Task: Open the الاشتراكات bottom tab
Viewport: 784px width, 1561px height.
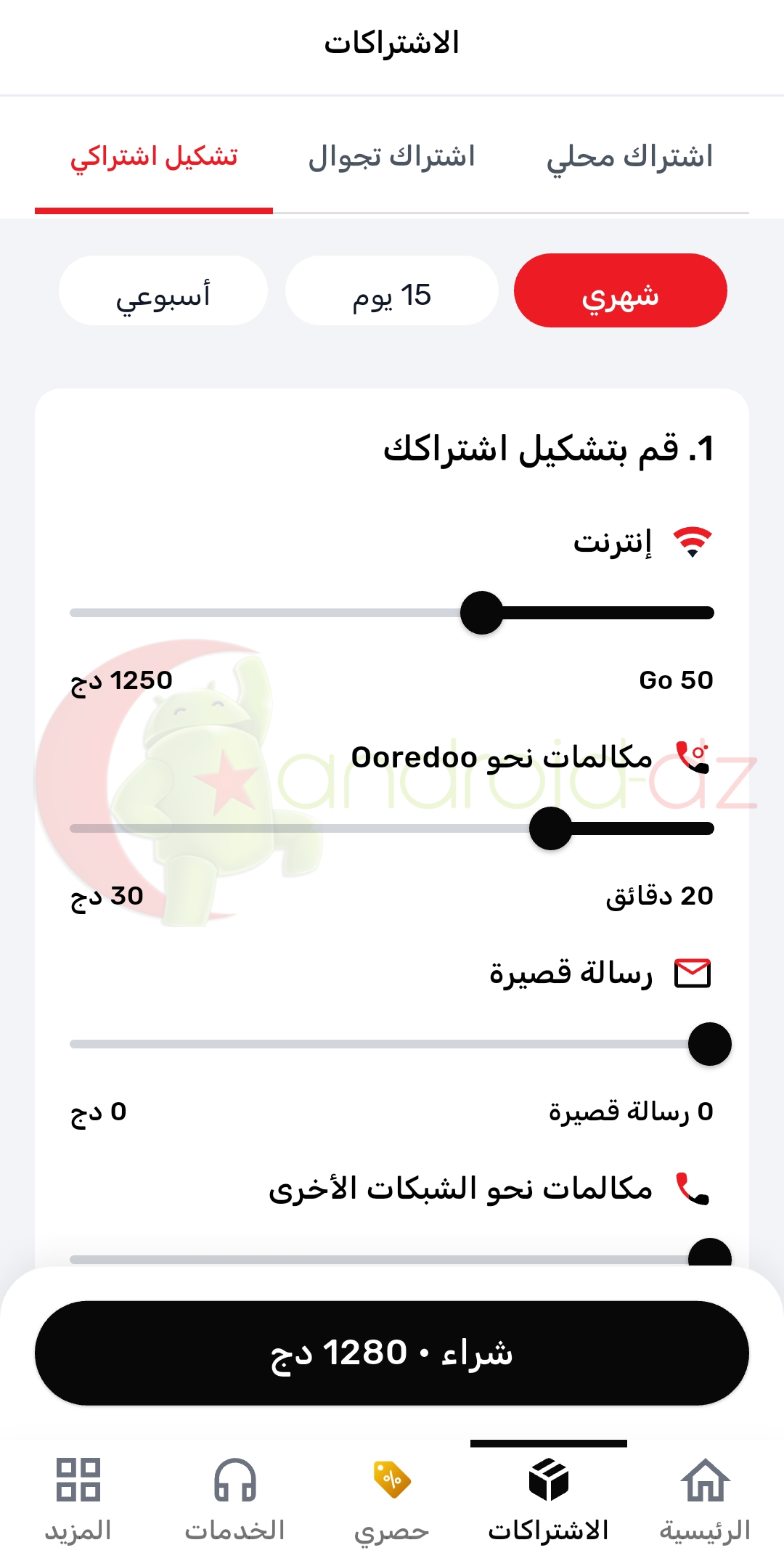Action: (x=549, y=1500)
